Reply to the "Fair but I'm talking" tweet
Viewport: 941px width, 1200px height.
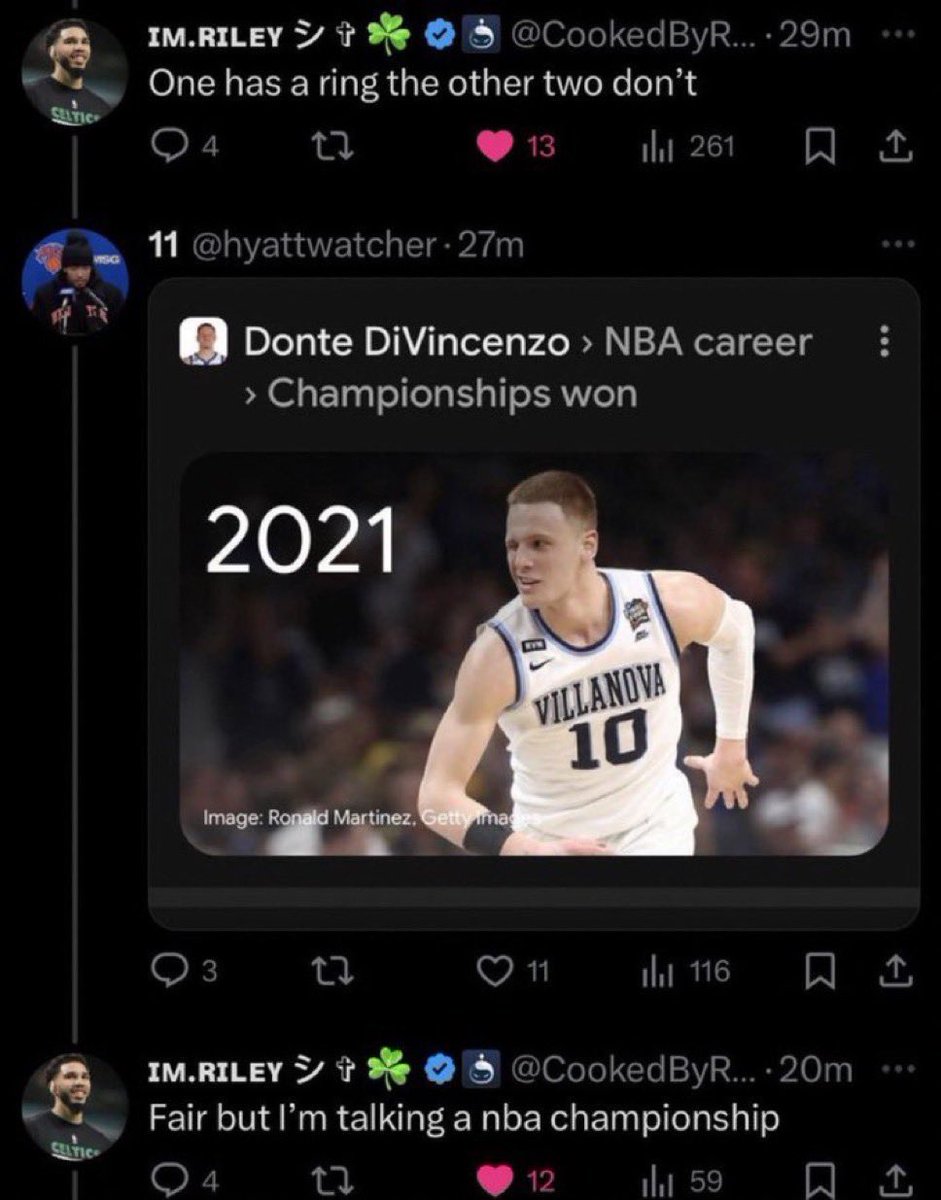166,1181
